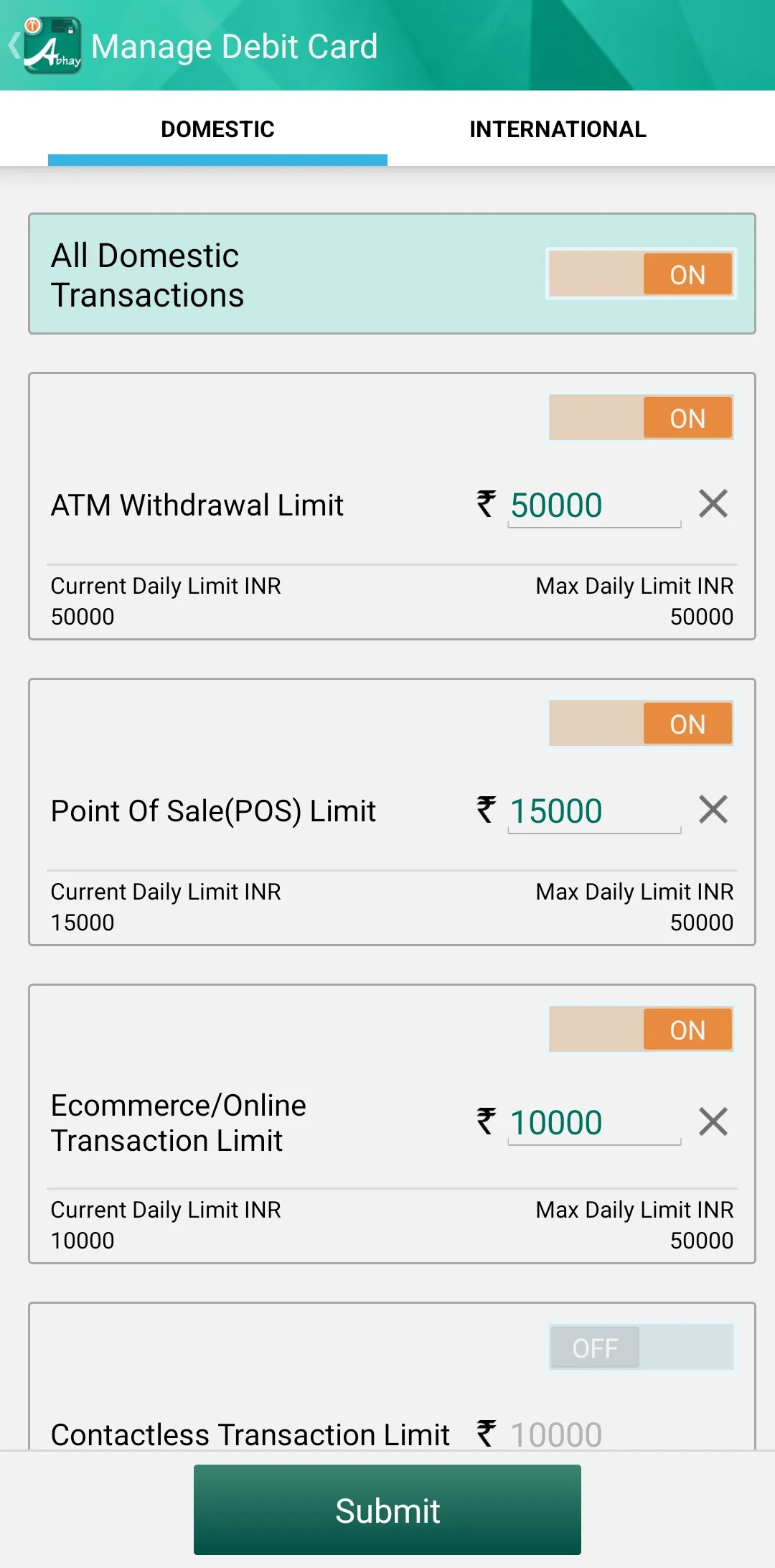
Task: Click the rupee icon beside Ecommerce Transaction Limit
Action: point(485,1121)
